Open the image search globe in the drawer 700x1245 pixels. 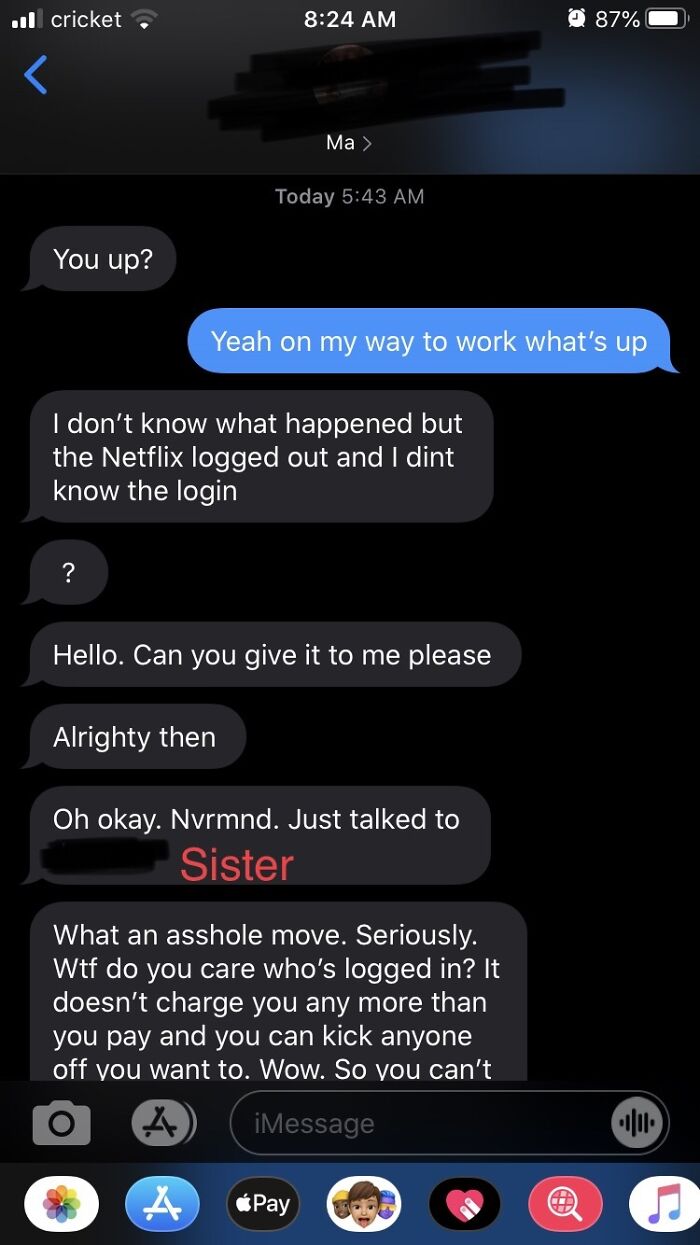[x=565, y=1203]
